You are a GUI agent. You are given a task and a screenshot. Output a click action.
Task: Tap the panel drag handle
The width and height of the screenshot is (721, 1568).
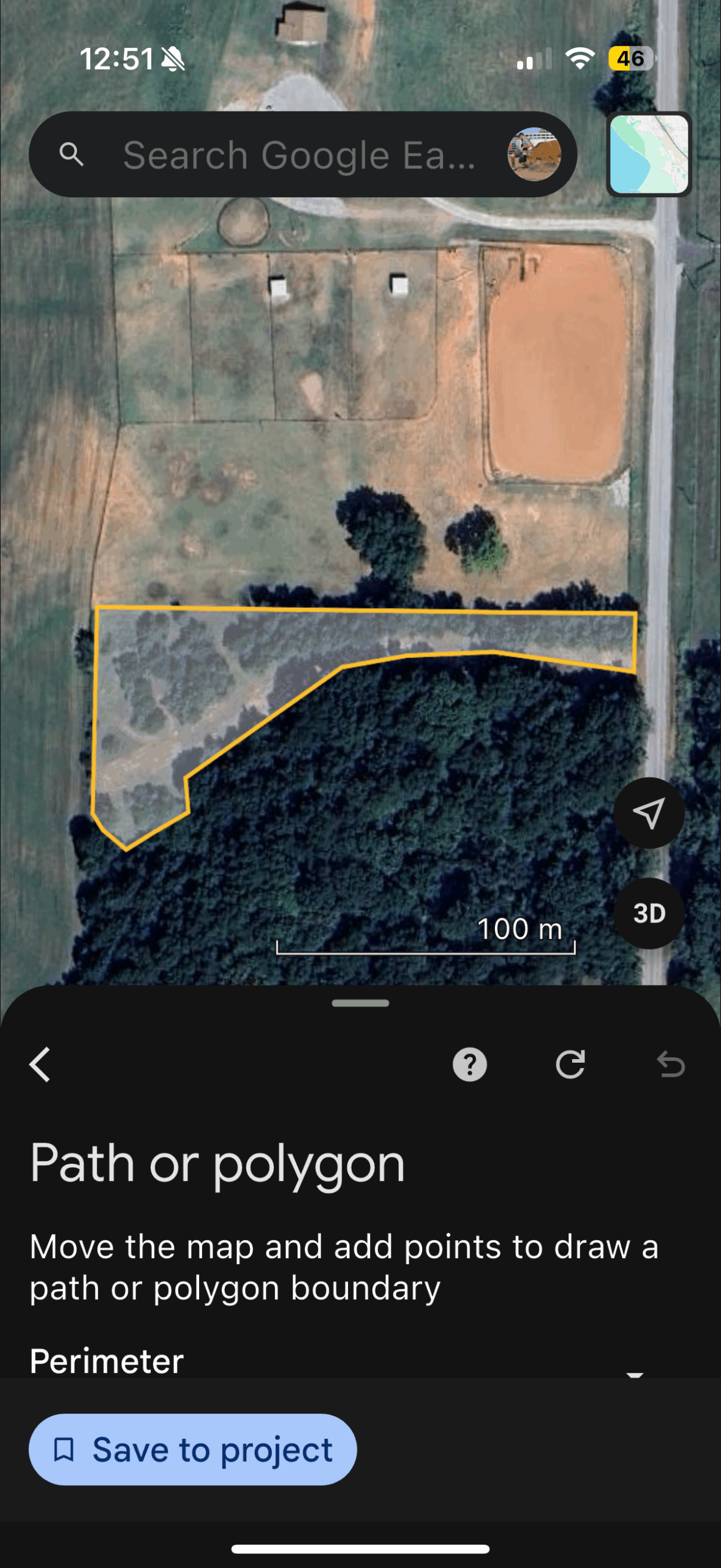click(x=360, y=1003)
